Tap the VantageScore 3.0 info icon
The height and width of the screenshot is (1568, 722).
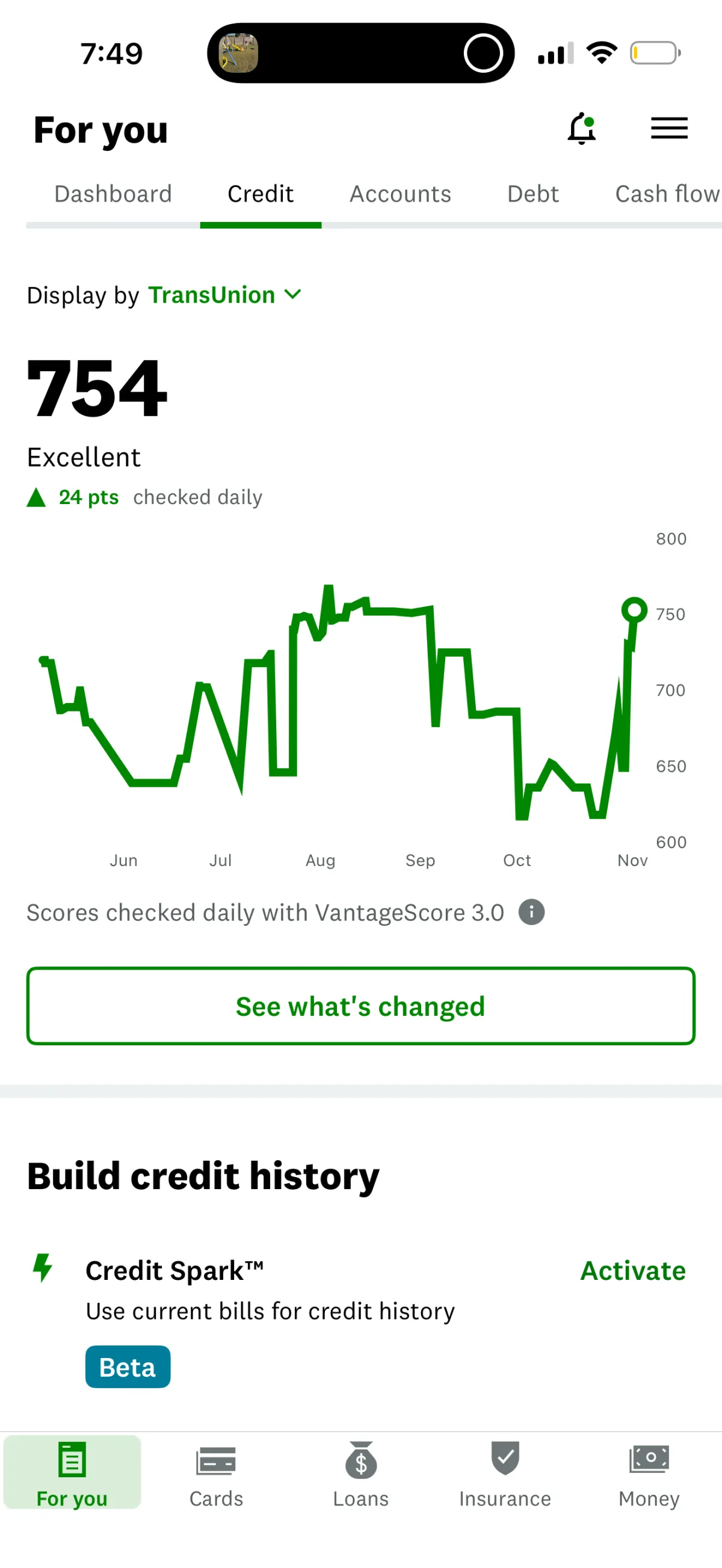click(531, 912)
